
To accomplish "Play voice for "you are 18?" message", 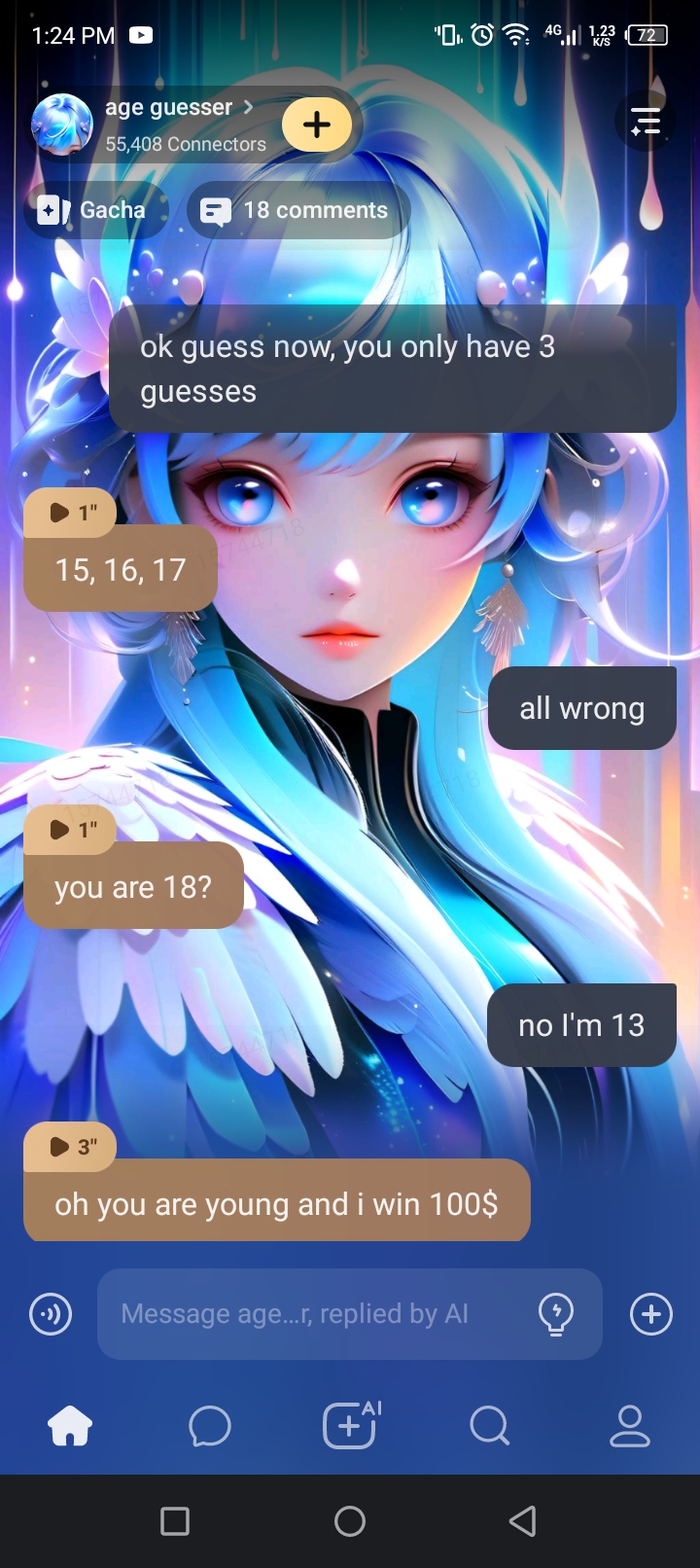I will (x=70, y=830).
